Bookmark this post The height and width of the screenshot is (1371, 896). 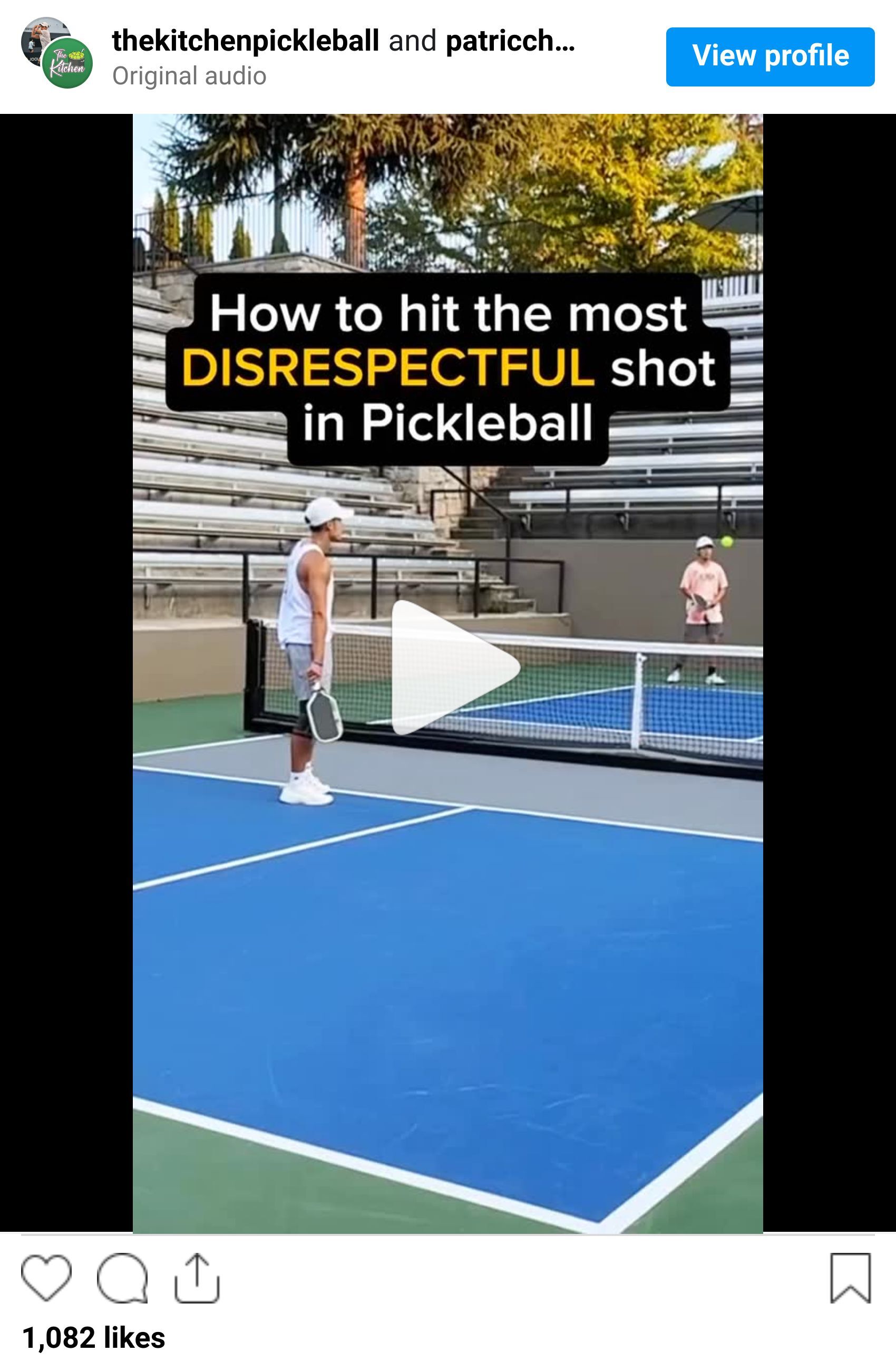tap(850, 1278)
